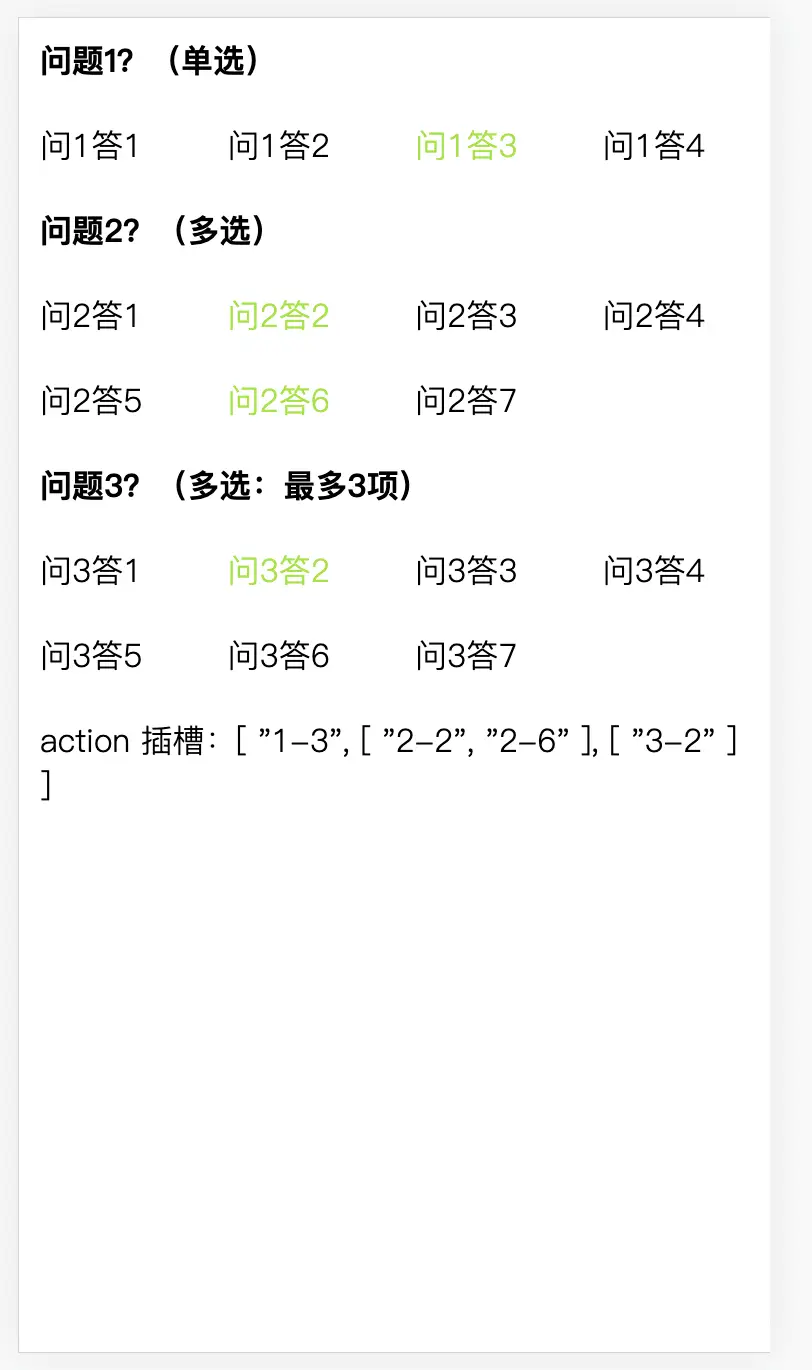Check option 问2答1
The image size is (812, 1370).
89,317
